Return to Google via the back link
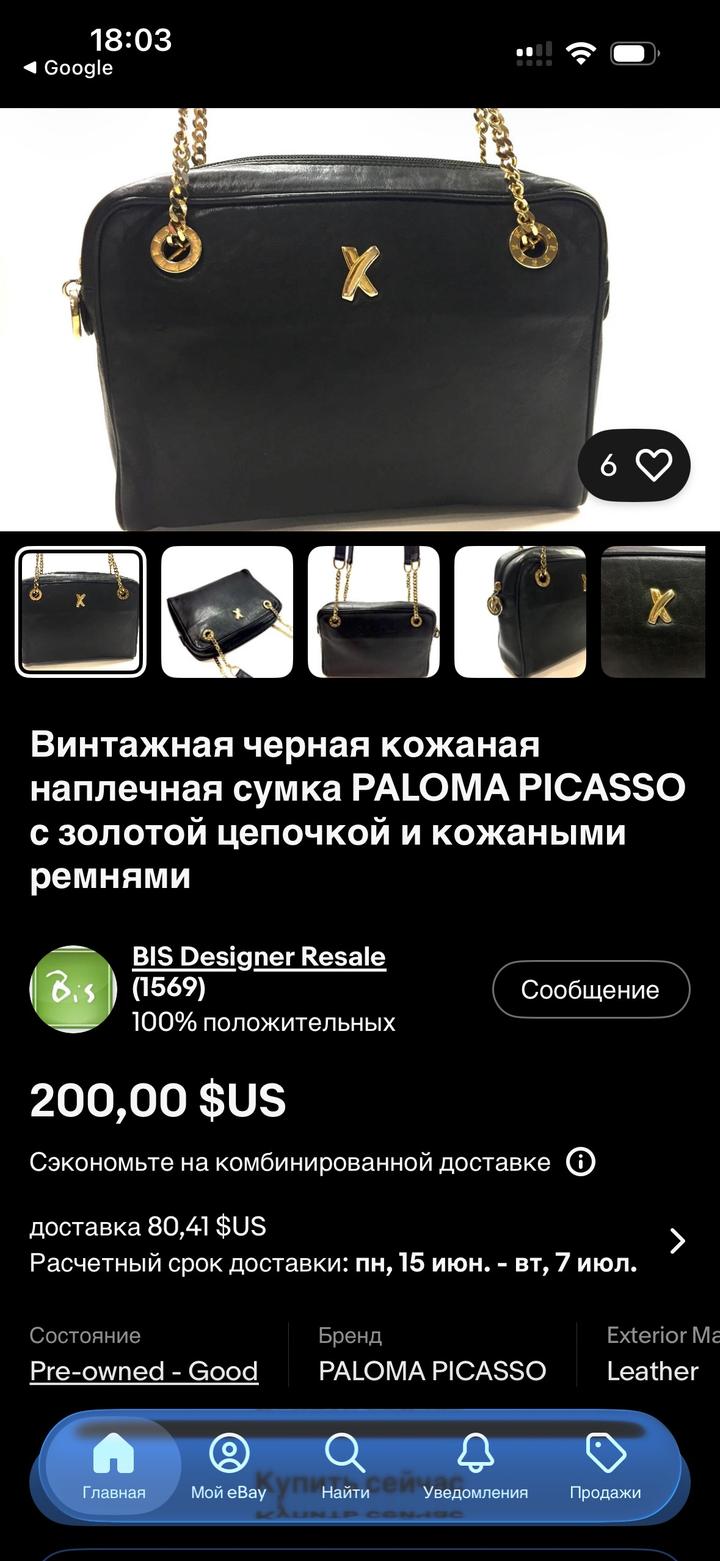This screenshot has height=1561, width=720. pos(68,68)
